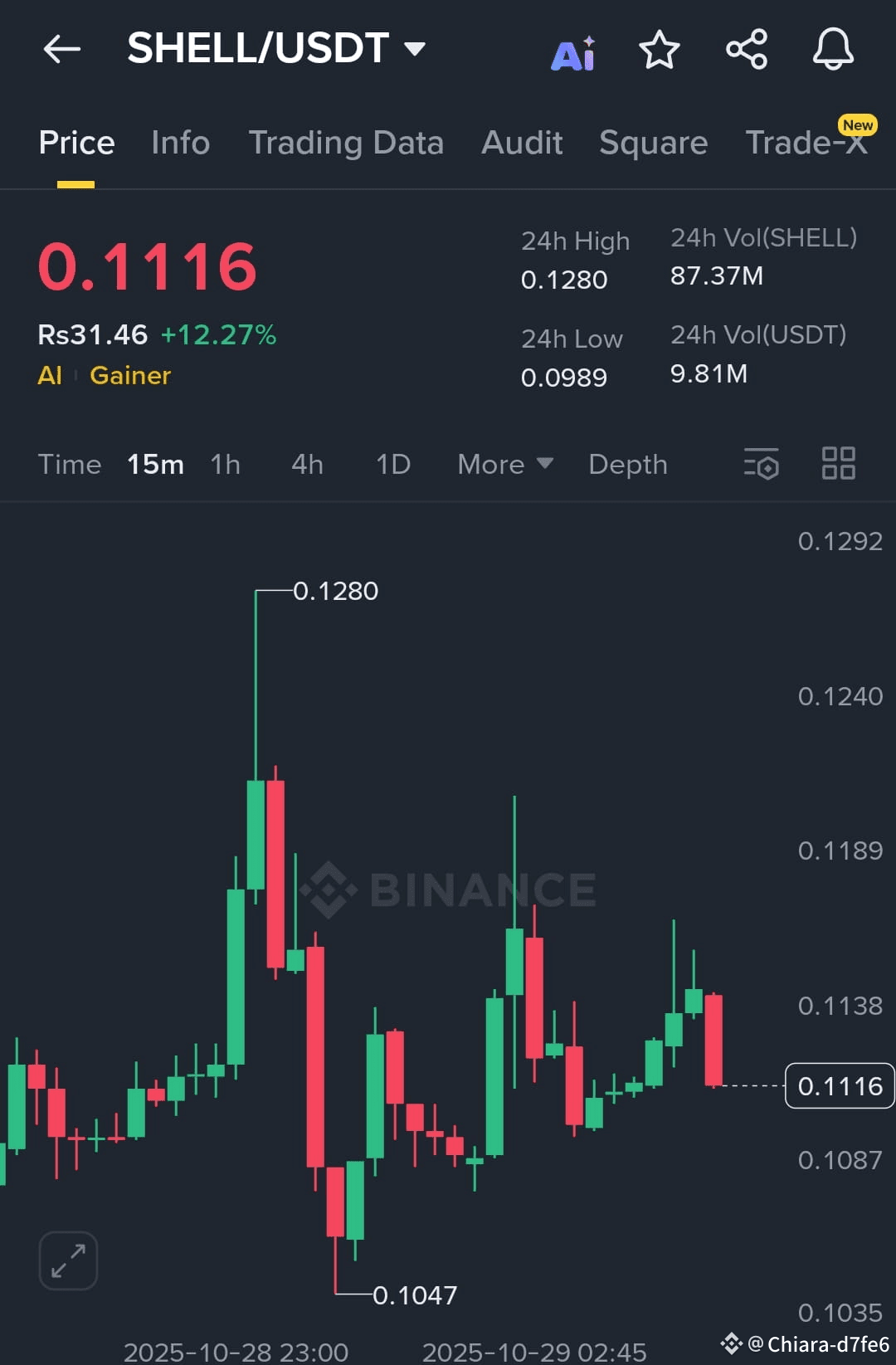Switch chart interval to 1h
The image size is (896, 1365).
225,465
